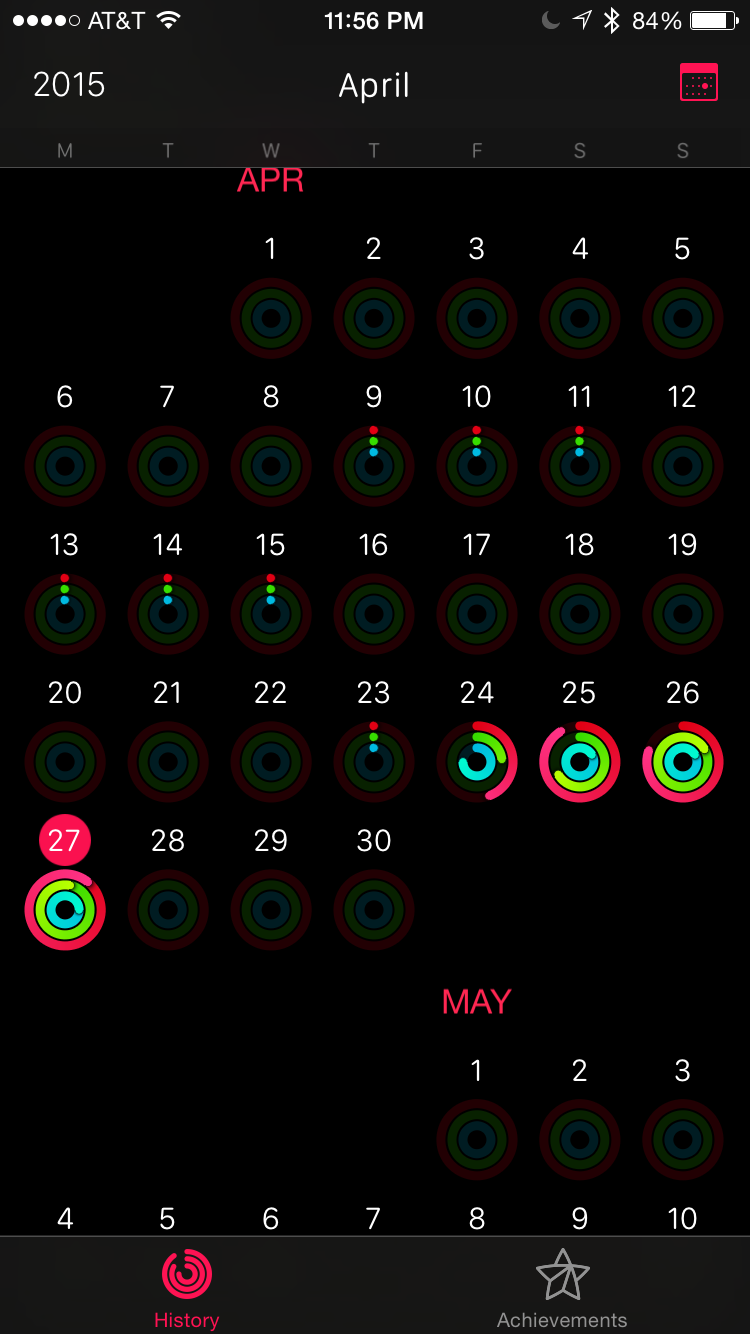The height and width of the screenshot is (1334, 750).
Task: Show activity for April 24
Action: tap(477, 762)
